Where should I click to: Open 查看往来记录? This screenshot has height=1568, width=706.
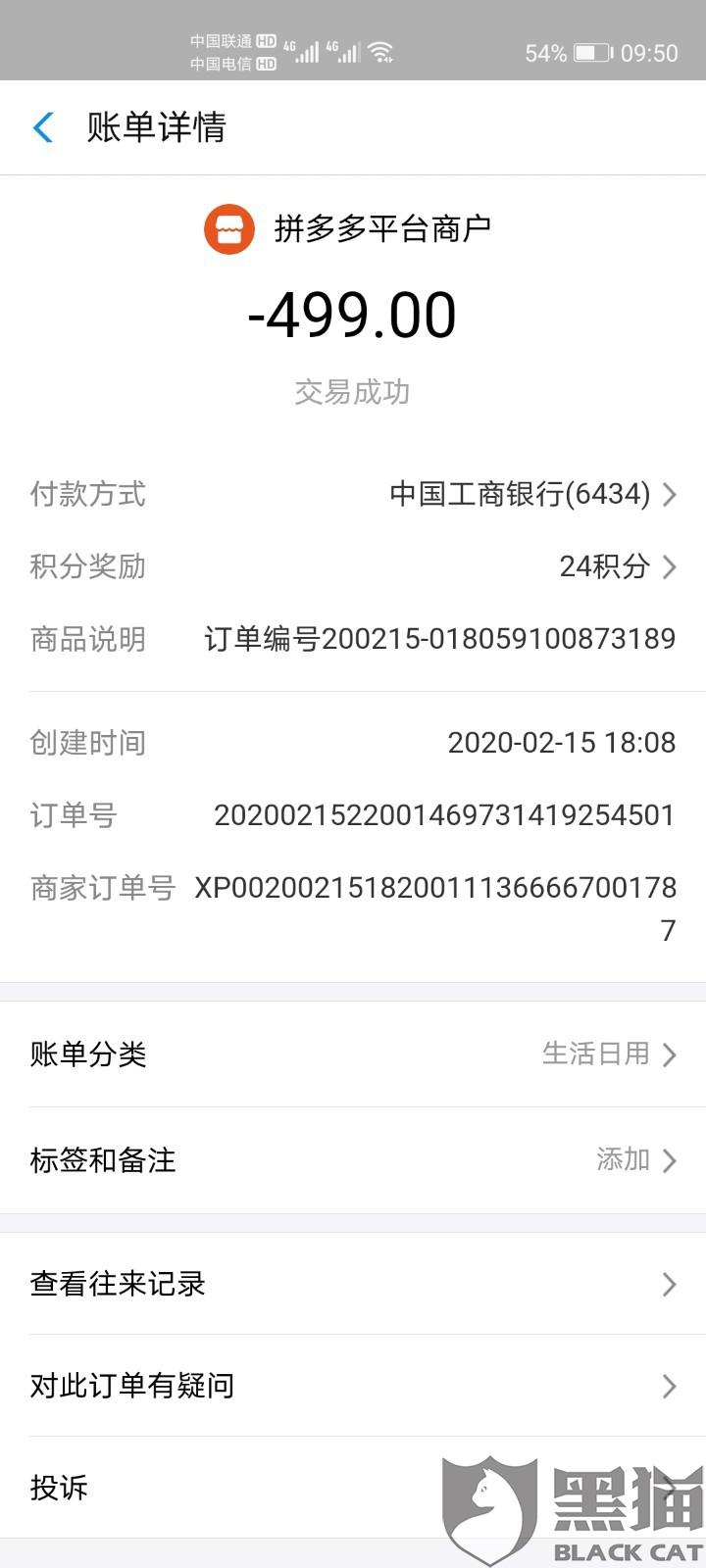(353, 1284)
